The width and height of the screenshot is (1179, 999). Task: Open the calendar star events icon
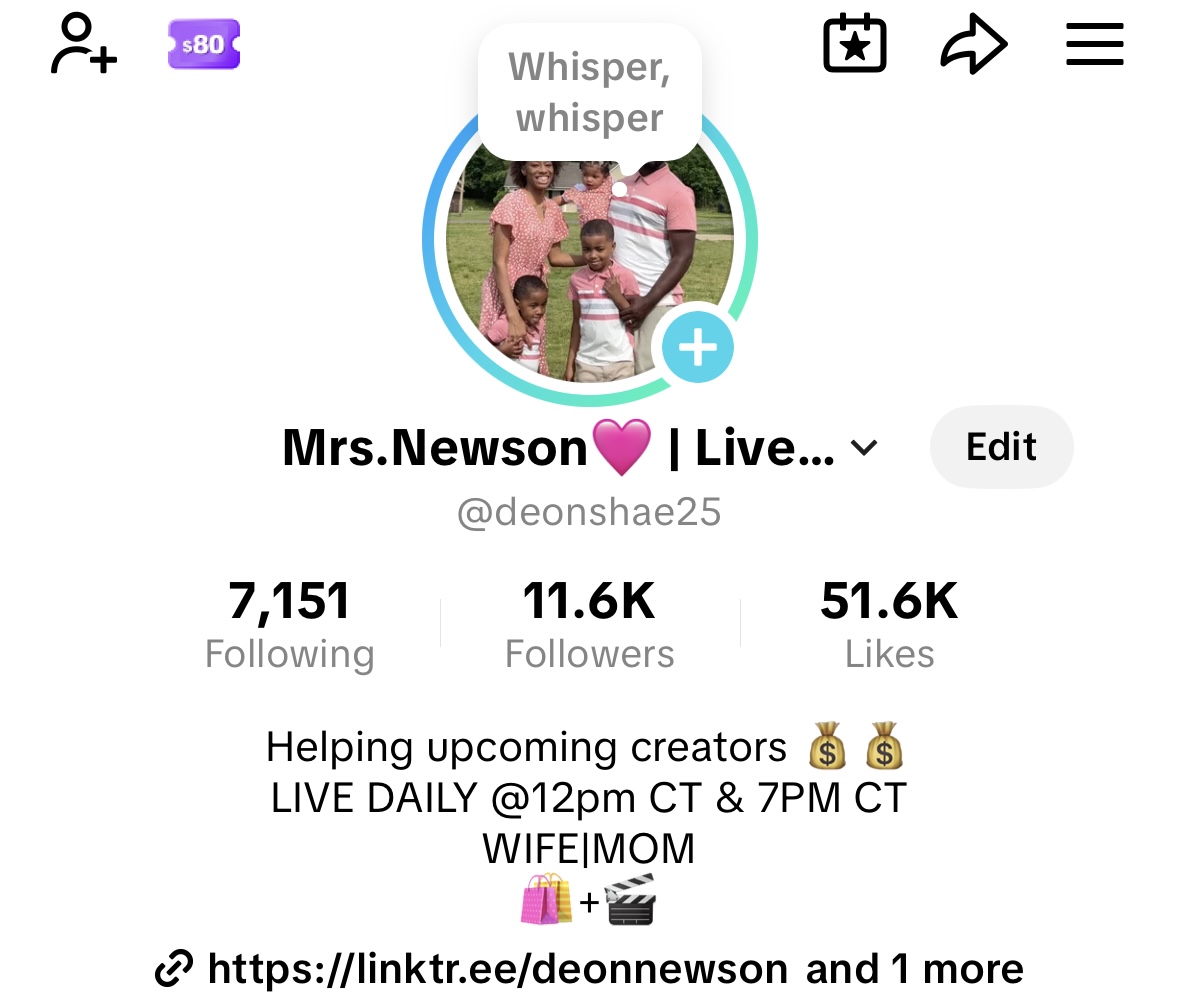[x=854, y=45]
